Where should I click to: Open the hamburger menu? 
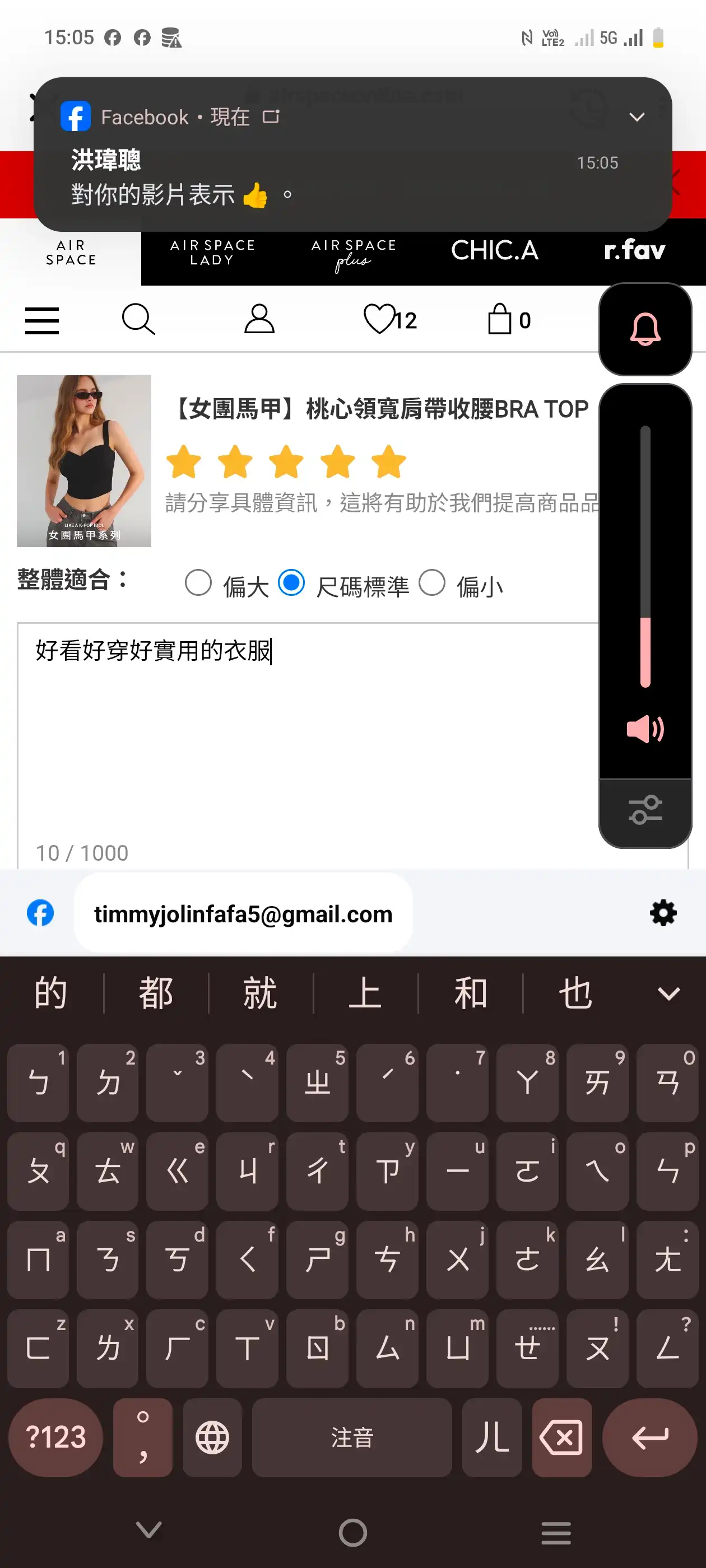[x=42, y=320]
